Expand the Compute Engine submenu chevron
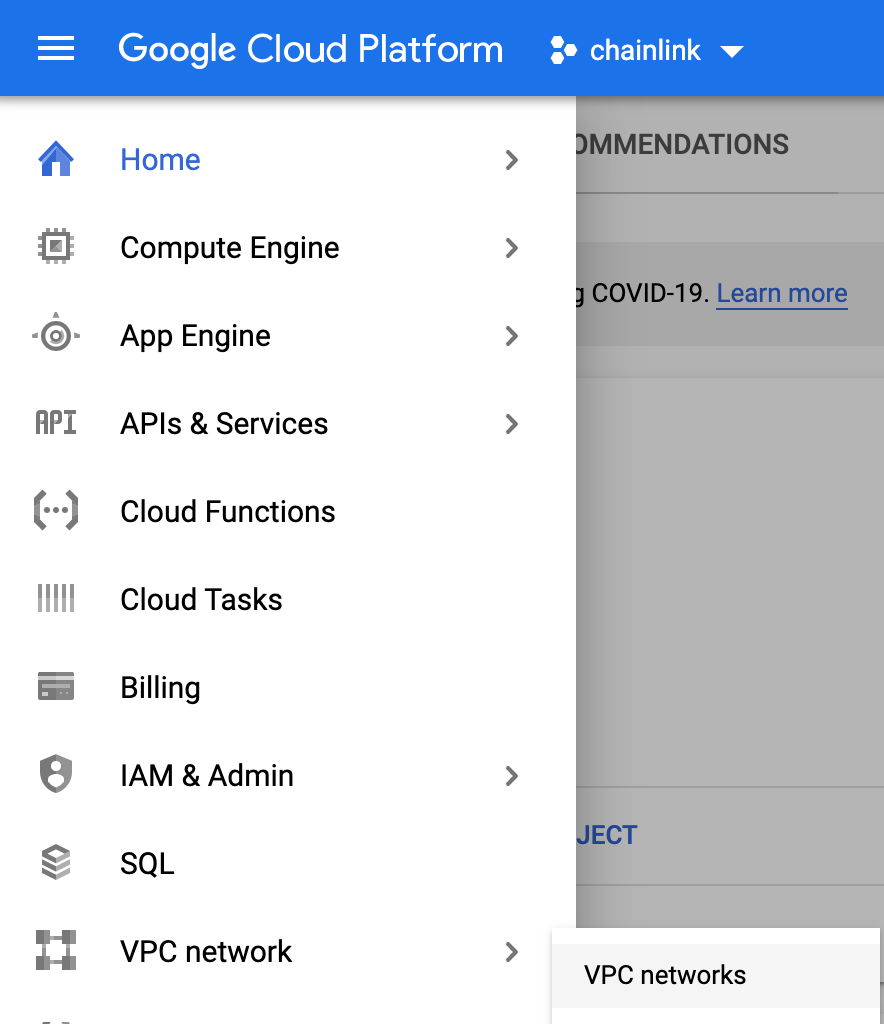Screen dimensions: 884x1024 click(512, 247)
